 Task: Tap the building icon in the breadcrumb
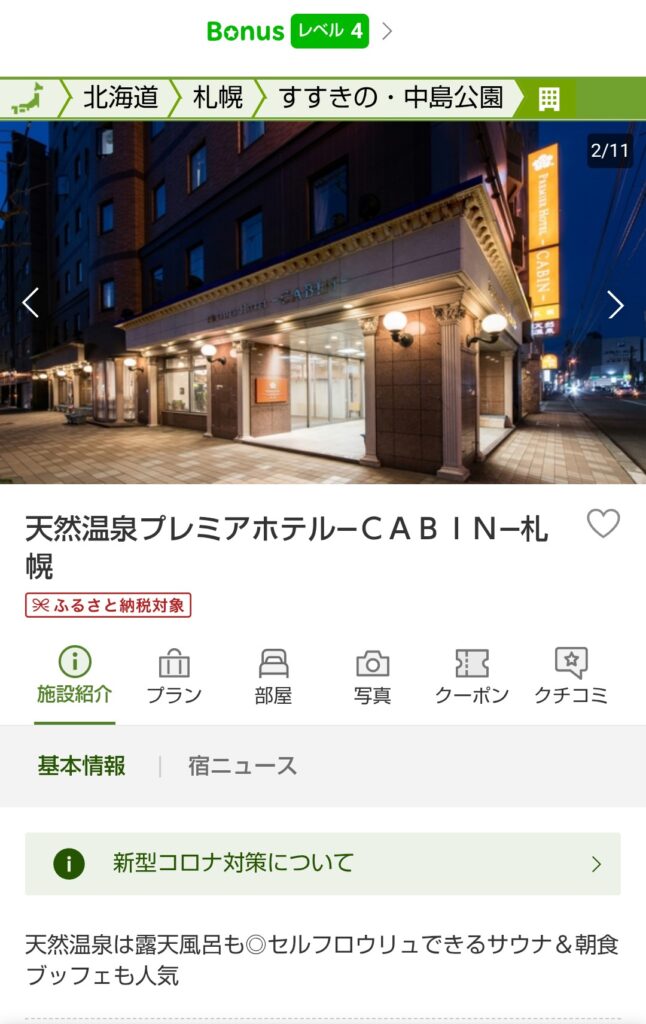pos(549,98)
